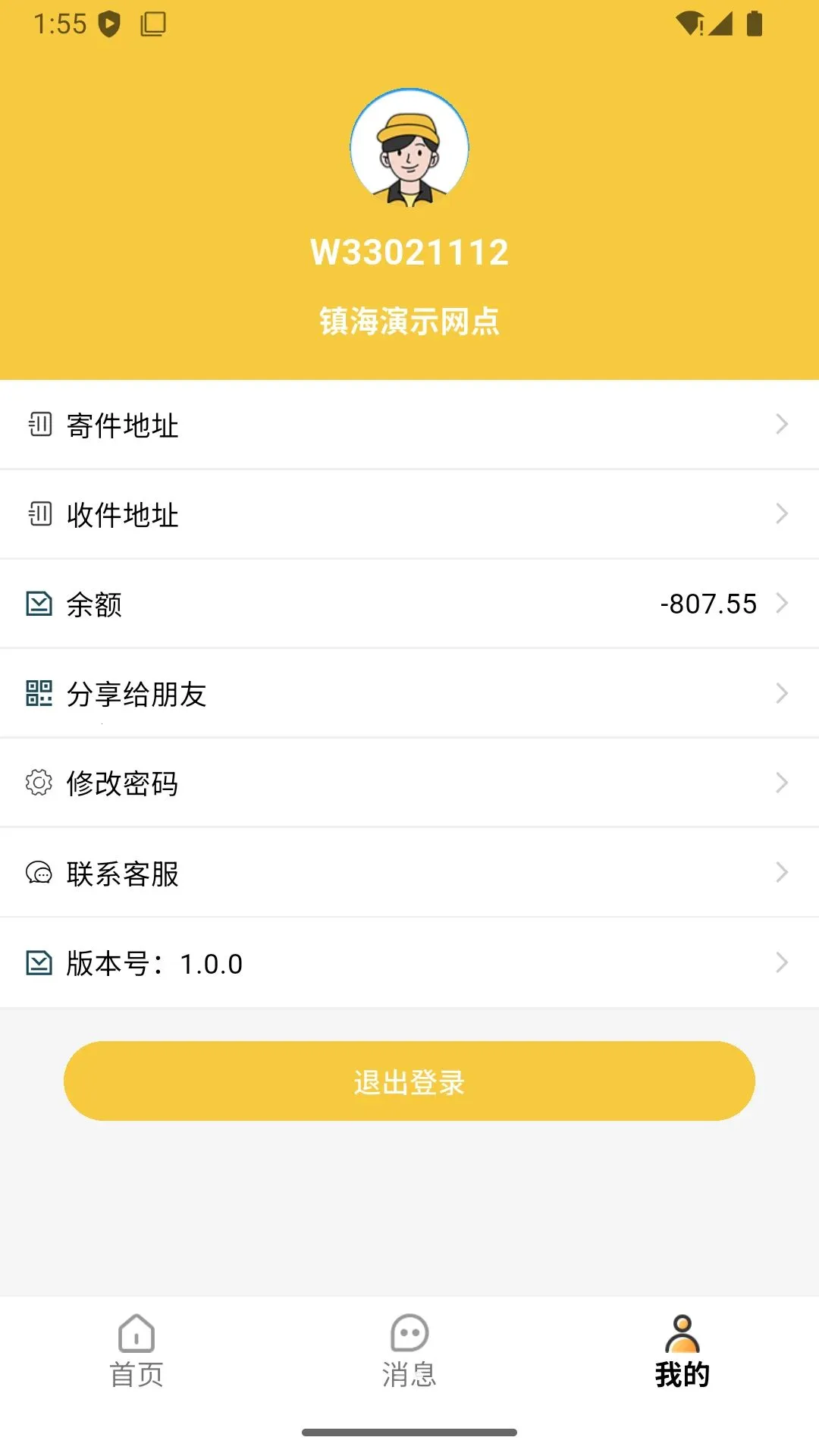819x1456 pixels.
Task: Tap the 退出登录 logout button
Action: pos(409,1081)
